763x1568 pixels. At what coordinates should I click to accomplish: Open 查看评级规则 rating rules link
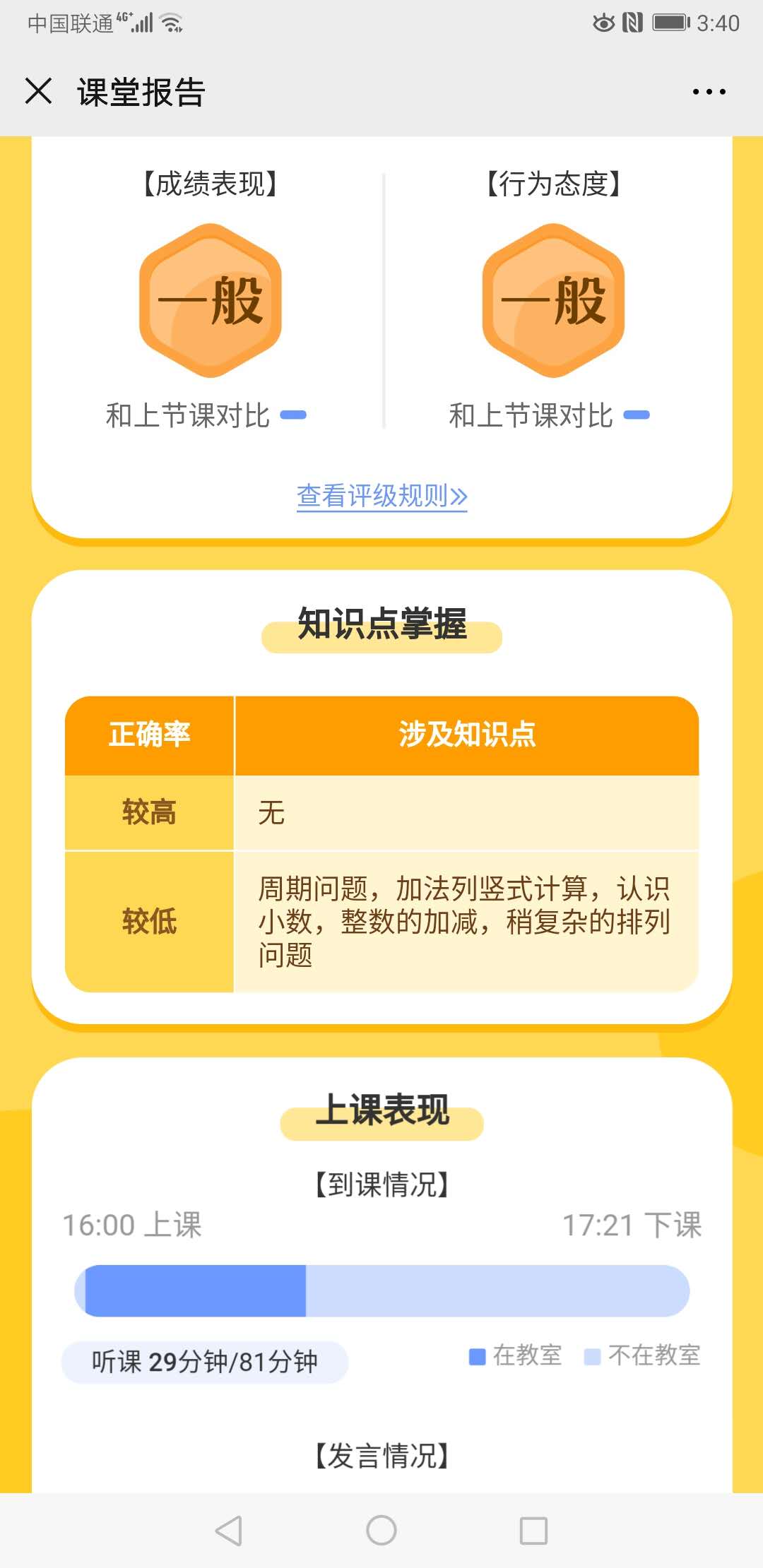381,497
